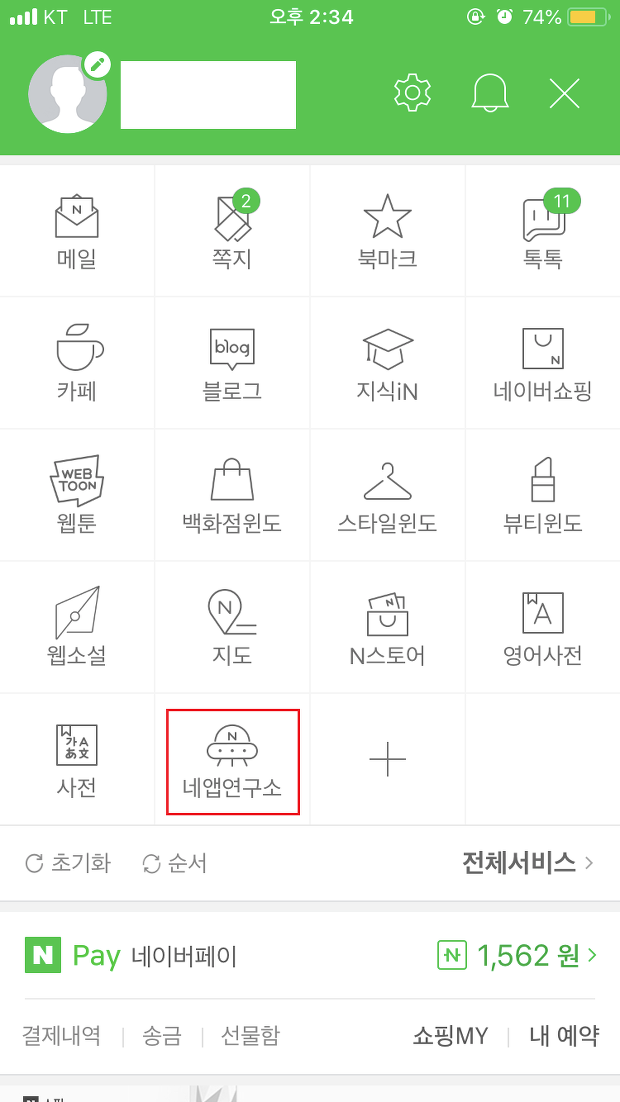The width and height of the screenshot is (620, 1102).
Task: Launch 웹툰
Action: point(77,495)
